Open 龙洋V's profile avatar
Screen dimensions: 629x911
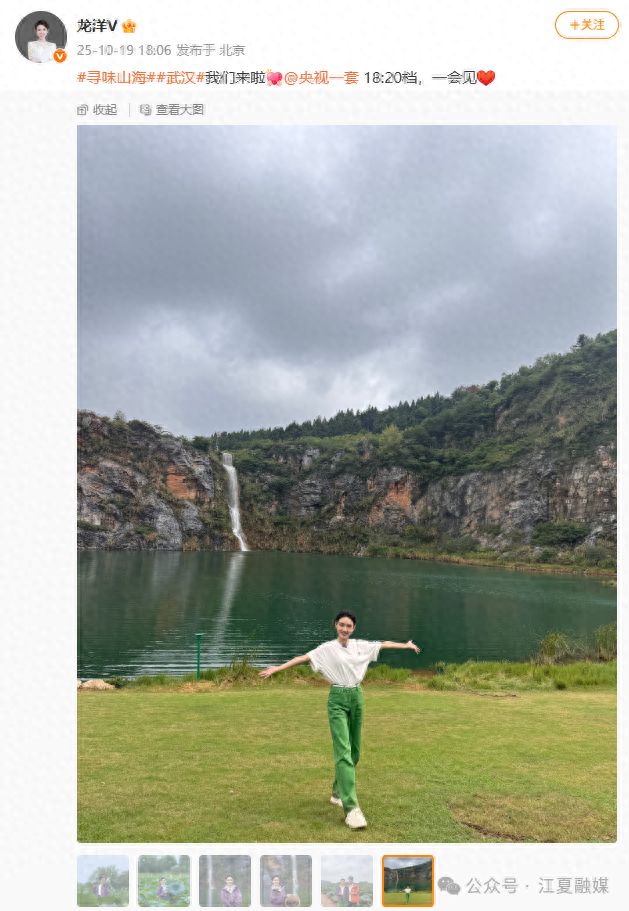click(41, 37)
